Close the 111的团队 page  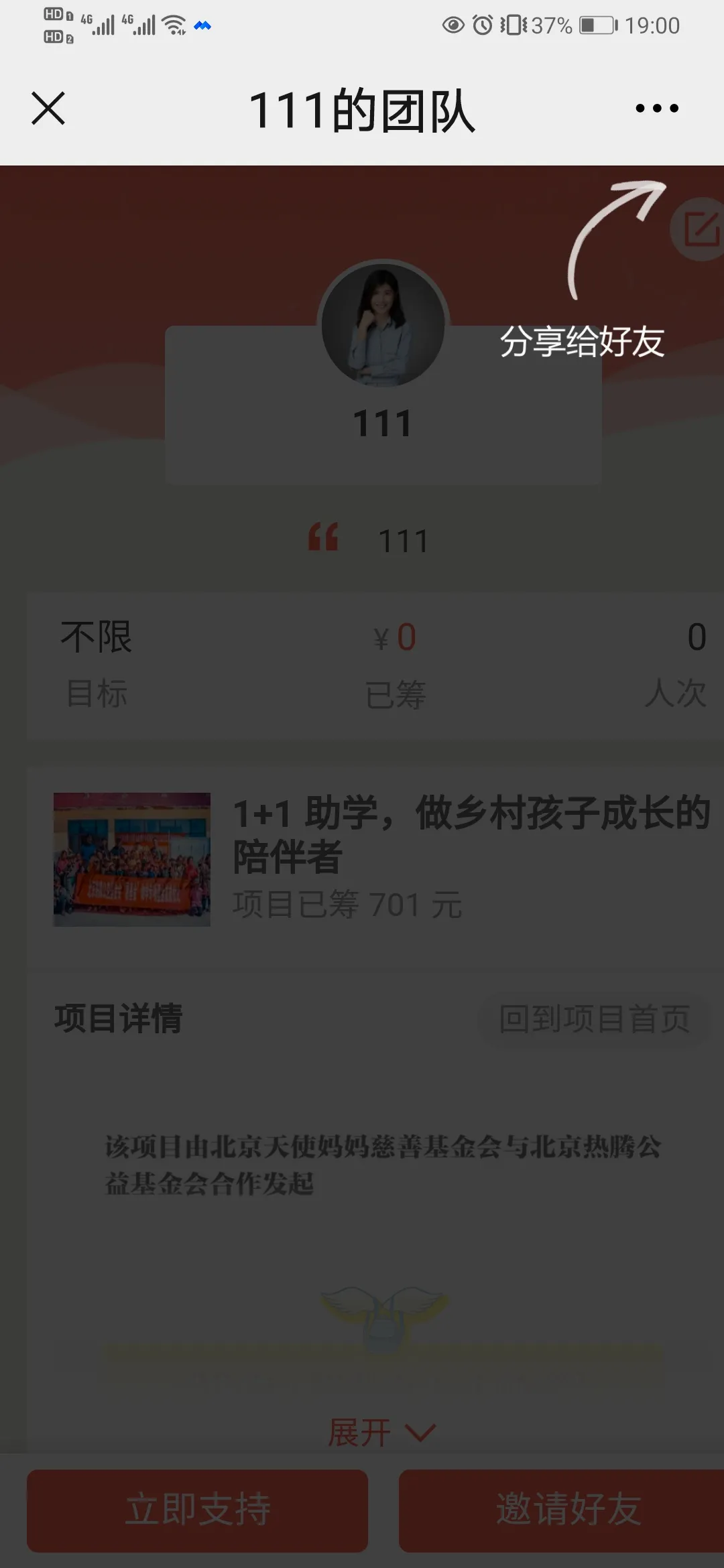48,109
